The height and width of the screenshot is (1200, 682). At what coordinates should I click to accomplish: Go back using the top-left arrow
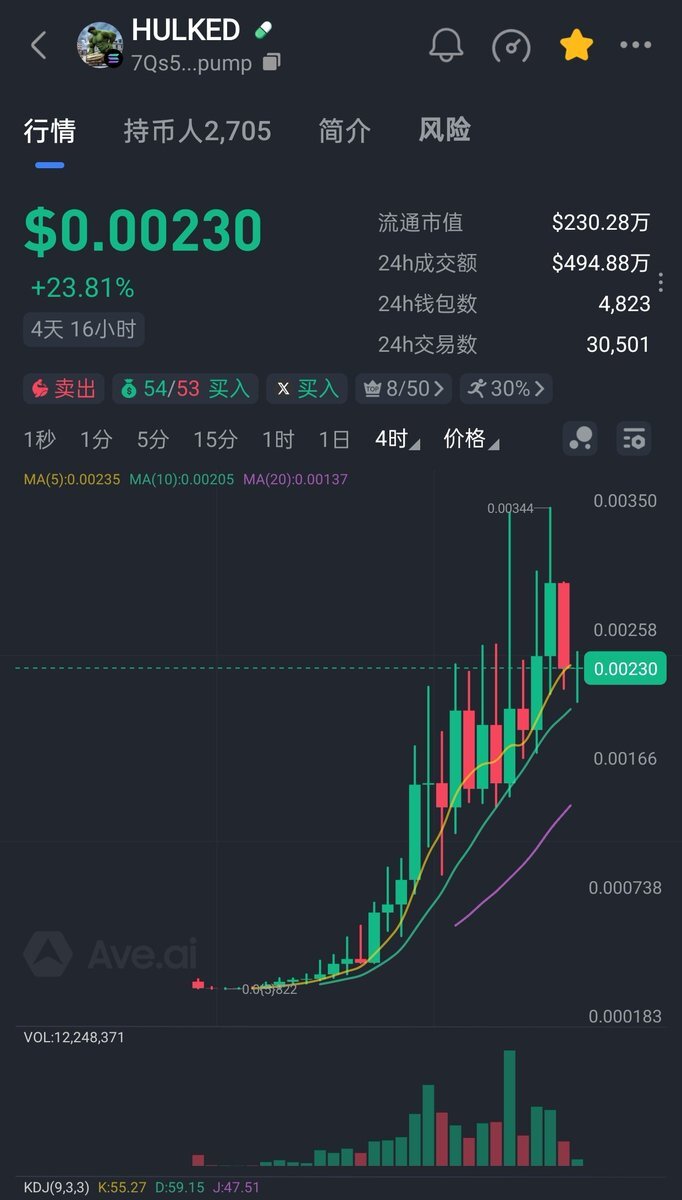39,45
